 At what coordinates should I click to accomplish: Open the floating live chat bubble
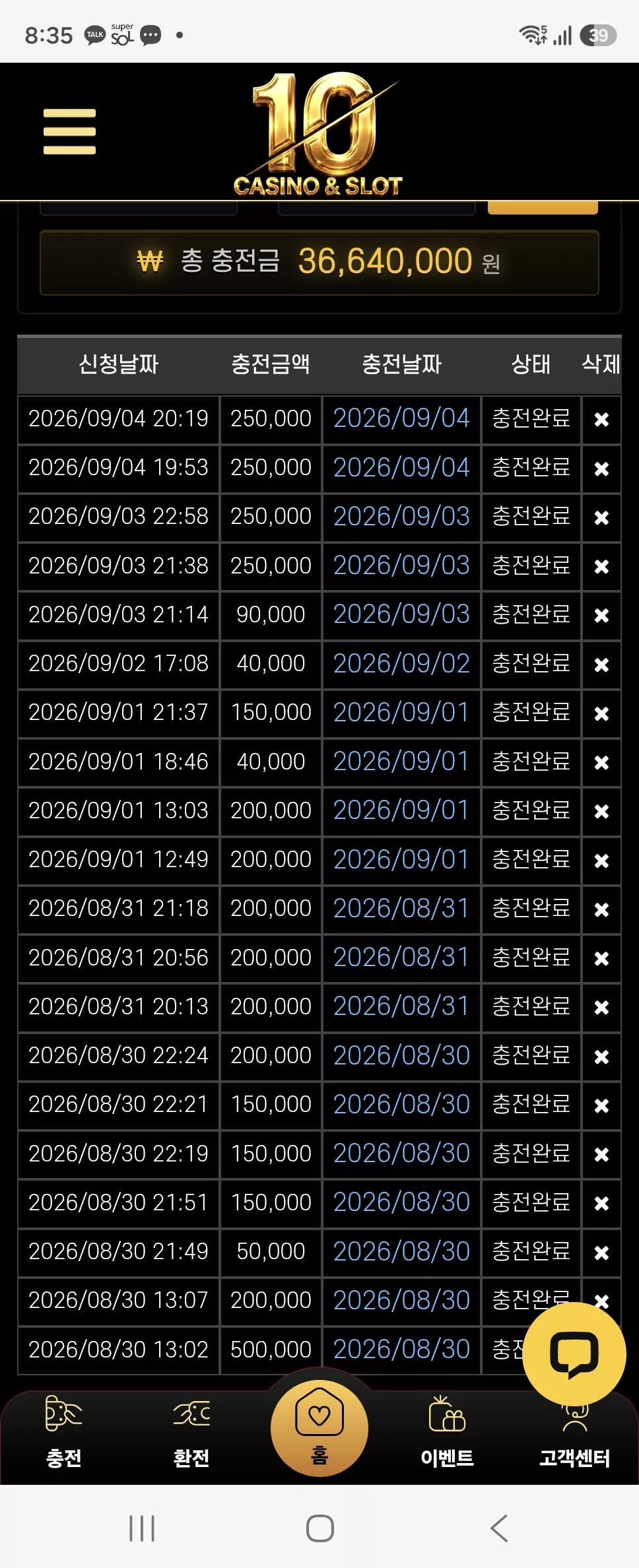coord(574,1354)
